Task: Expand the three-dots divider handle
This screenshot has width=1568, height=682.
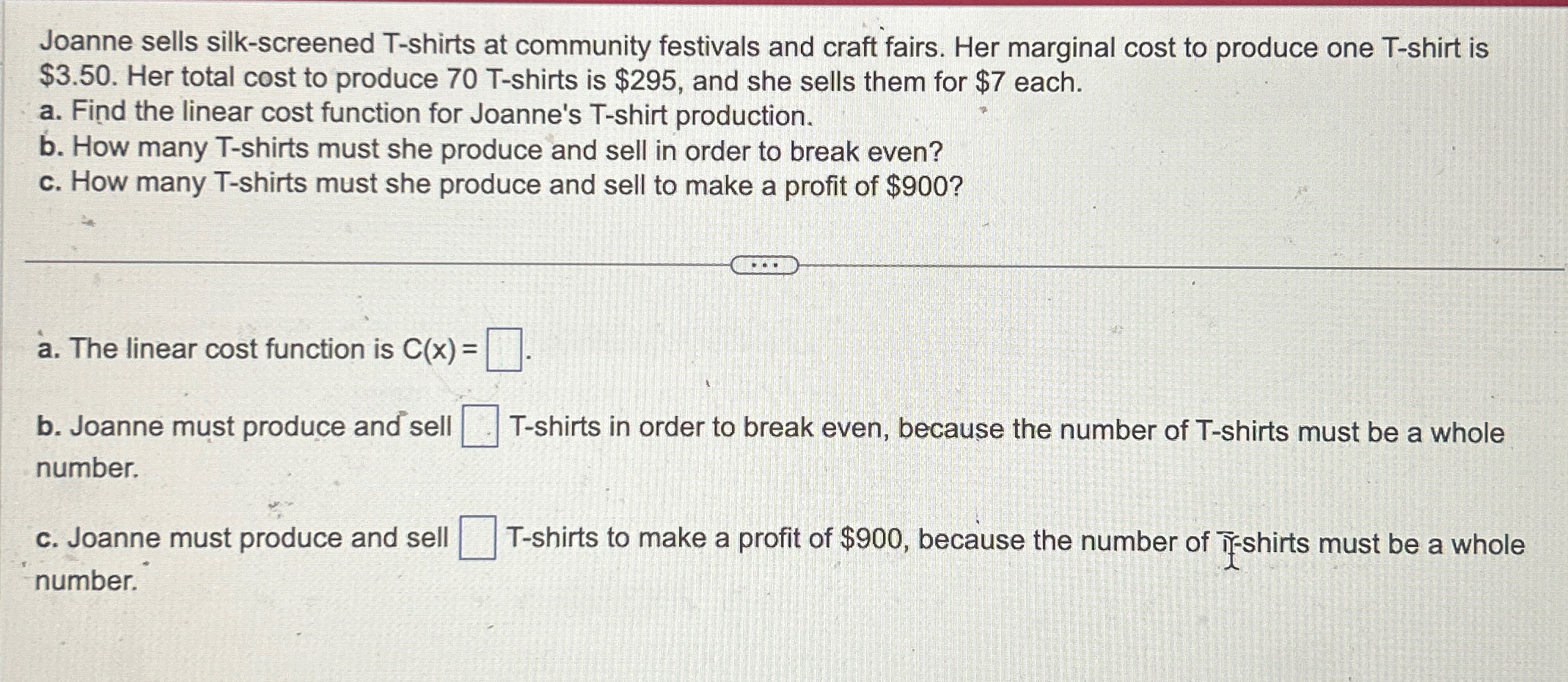Action: coord(764,265)
